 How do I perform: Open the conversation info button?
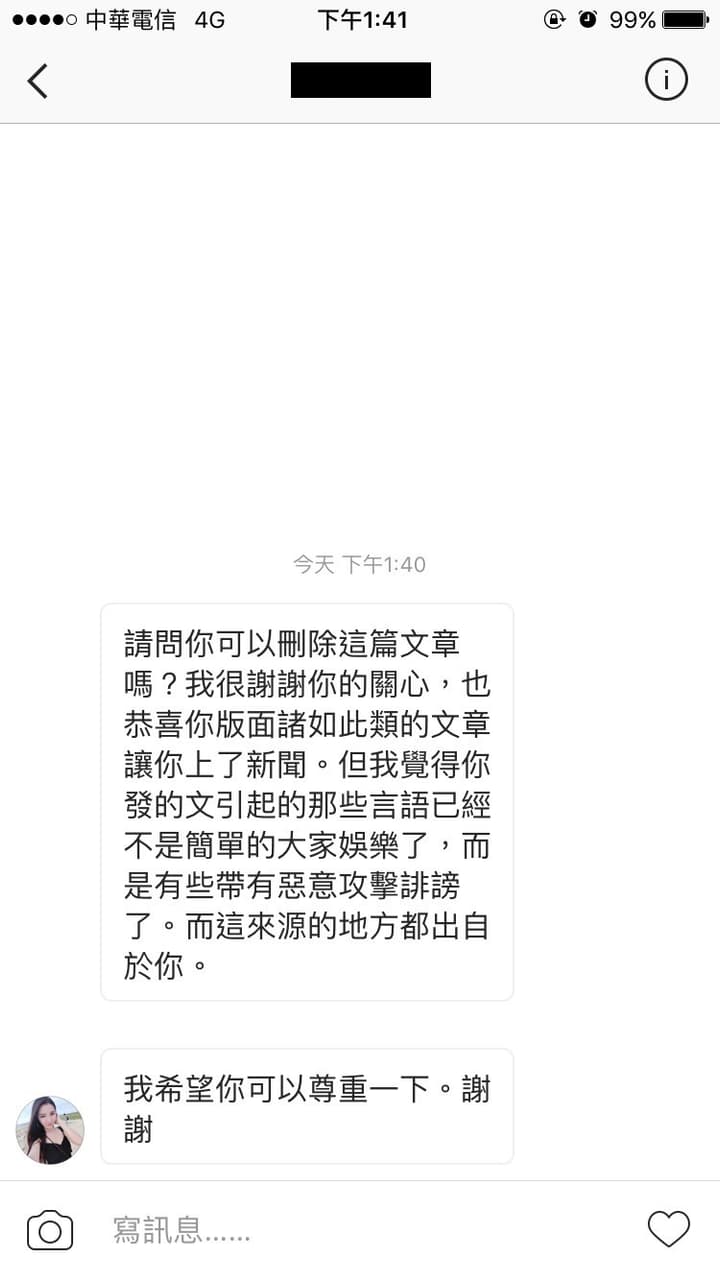point(666,79)
